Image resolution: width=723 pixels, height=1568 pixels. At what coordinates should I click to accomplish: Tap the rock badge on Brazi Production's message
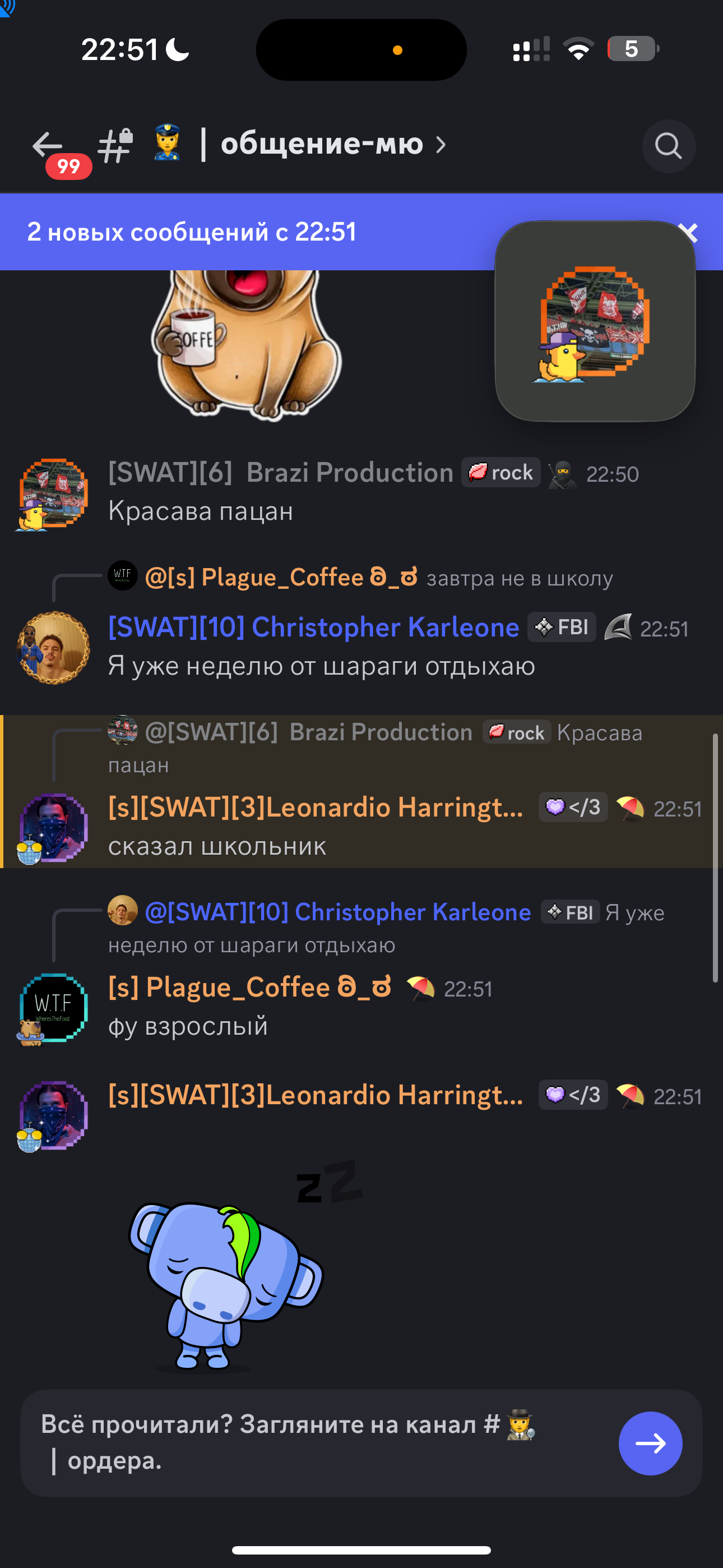click(500, 472)
